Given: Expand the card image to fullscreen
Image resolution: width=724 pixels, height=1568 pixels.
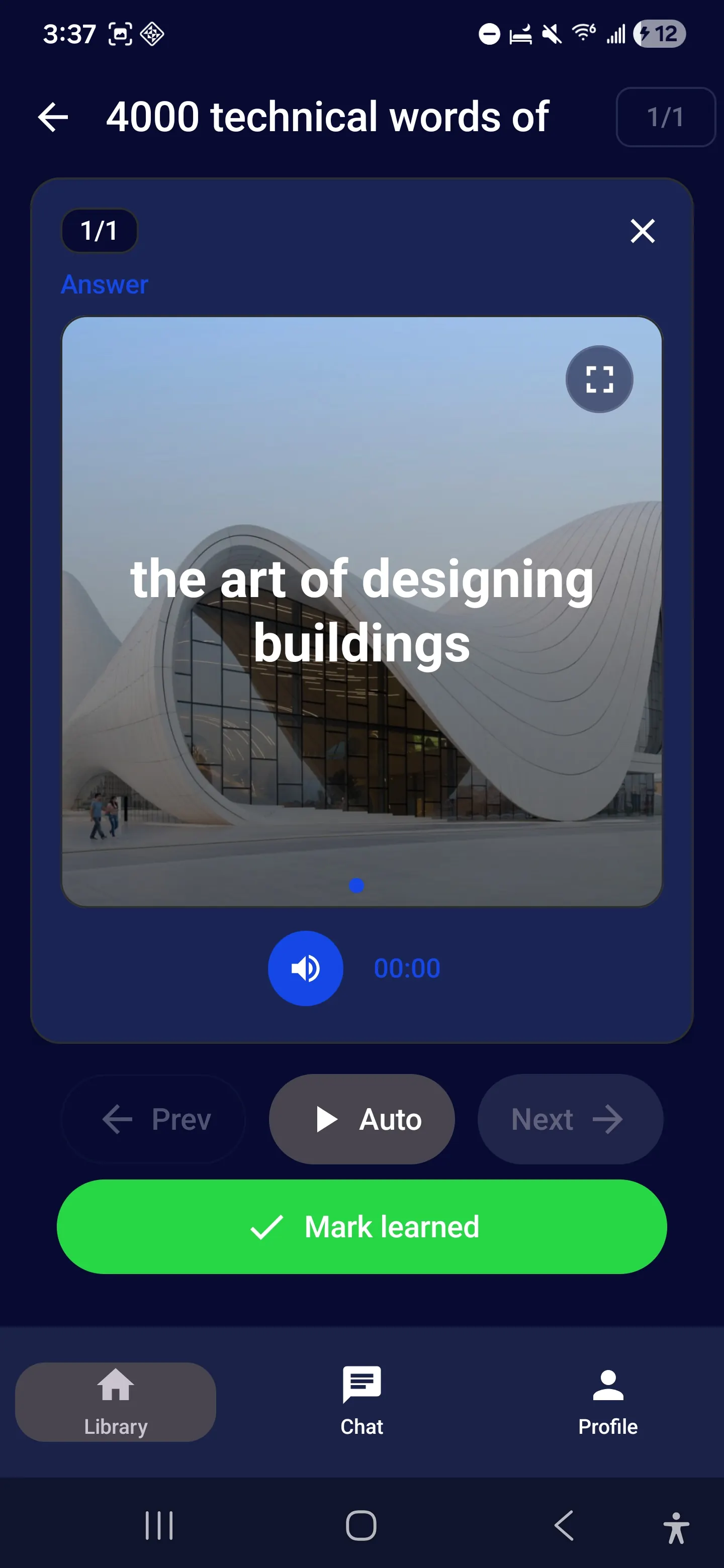Looking at the screenshot, I should coord(599,379).
